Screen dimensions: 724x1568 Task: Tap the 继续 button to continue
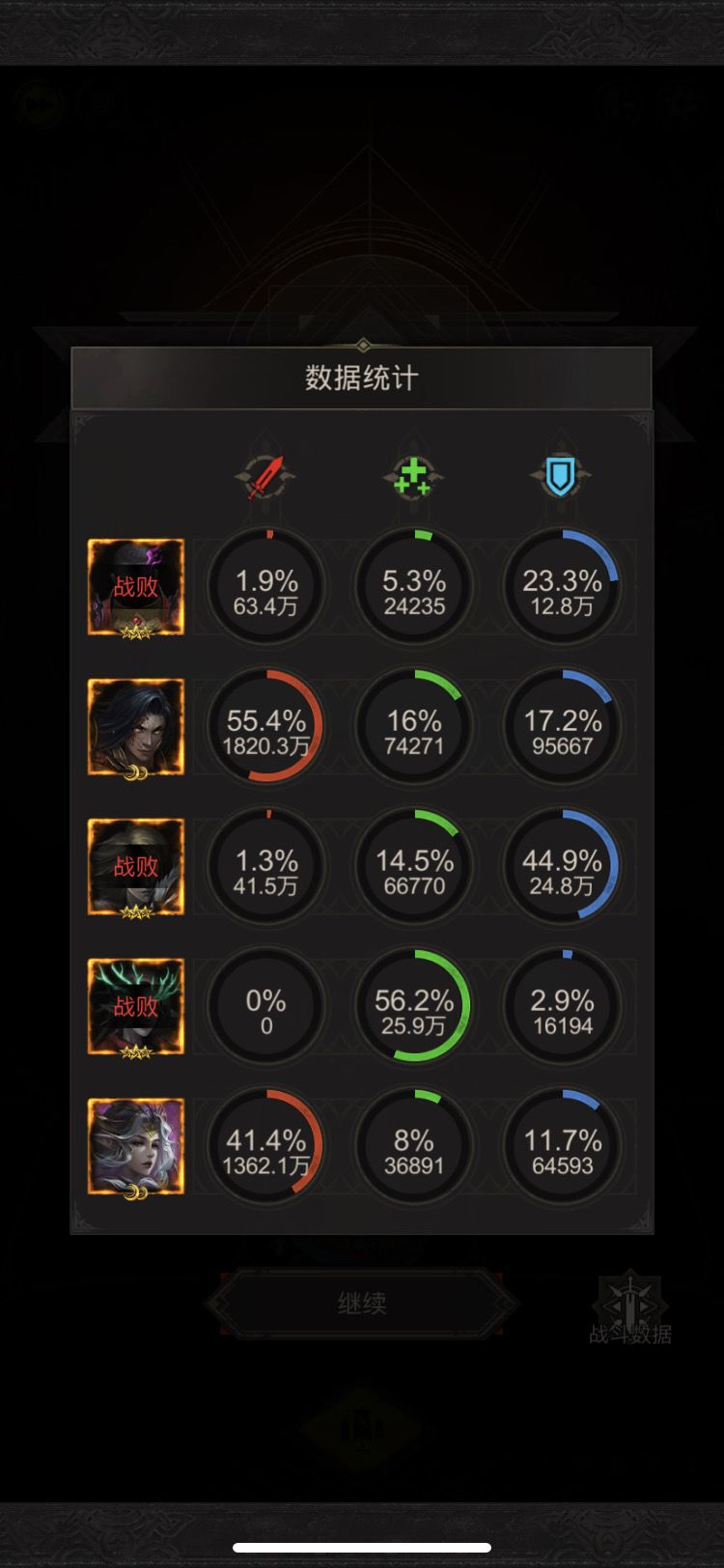coord(362,1302)
